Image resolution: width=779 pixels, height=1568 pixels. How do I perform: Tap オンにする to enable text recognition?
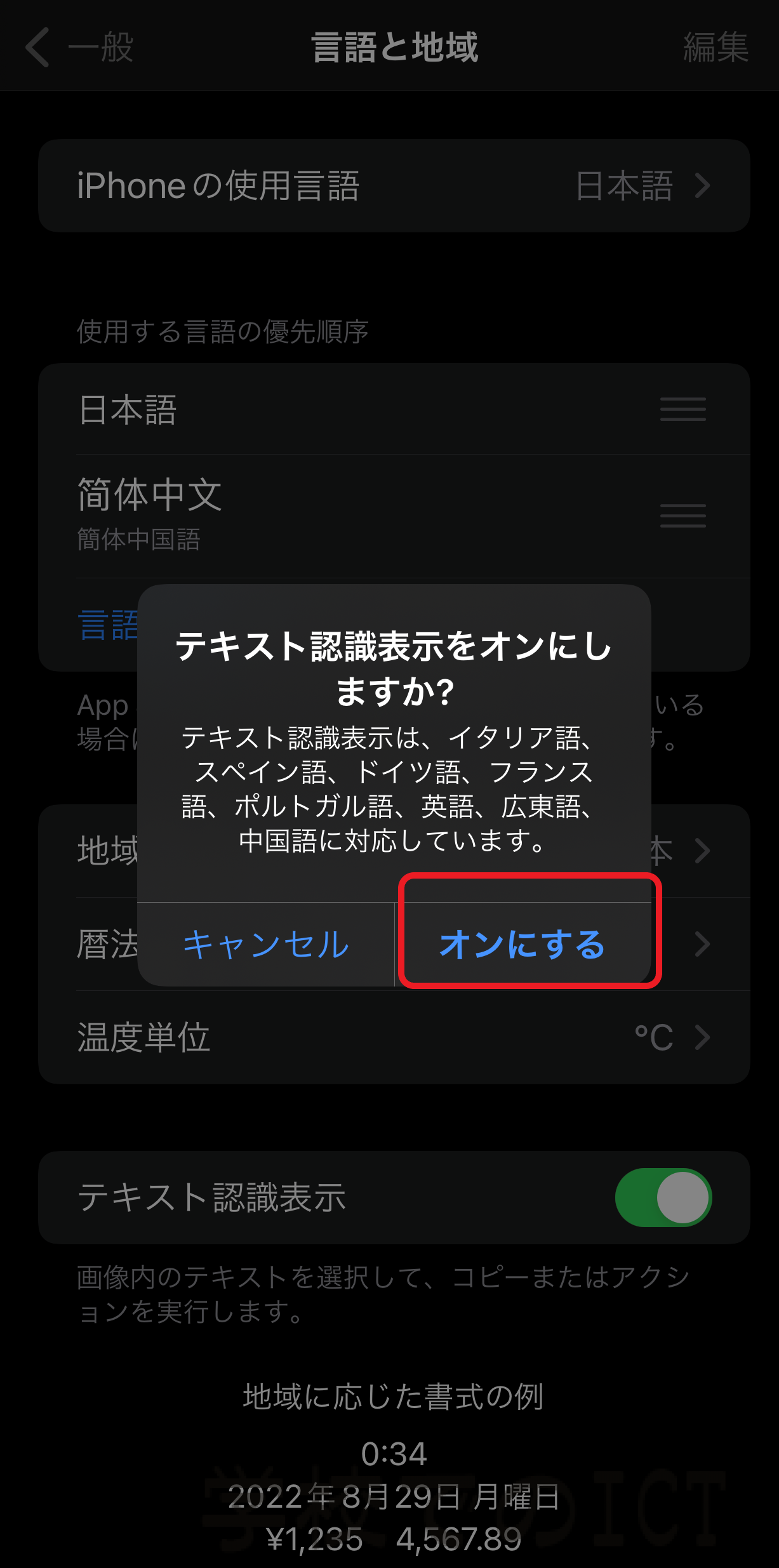[x=523, y=944]
